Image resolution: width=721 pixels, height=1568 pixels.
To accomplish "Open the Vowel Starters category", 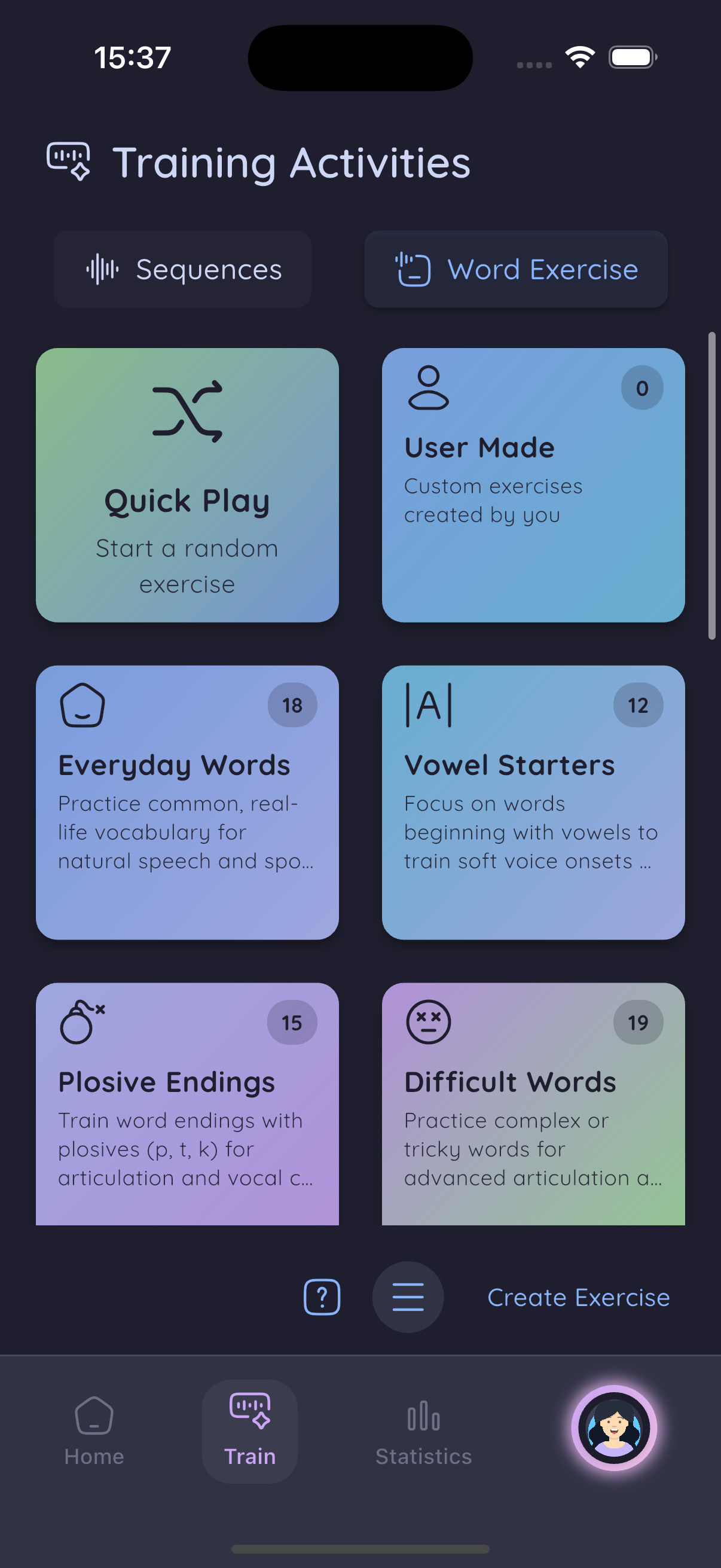I will pyautogui.click(x=533, y=802).
